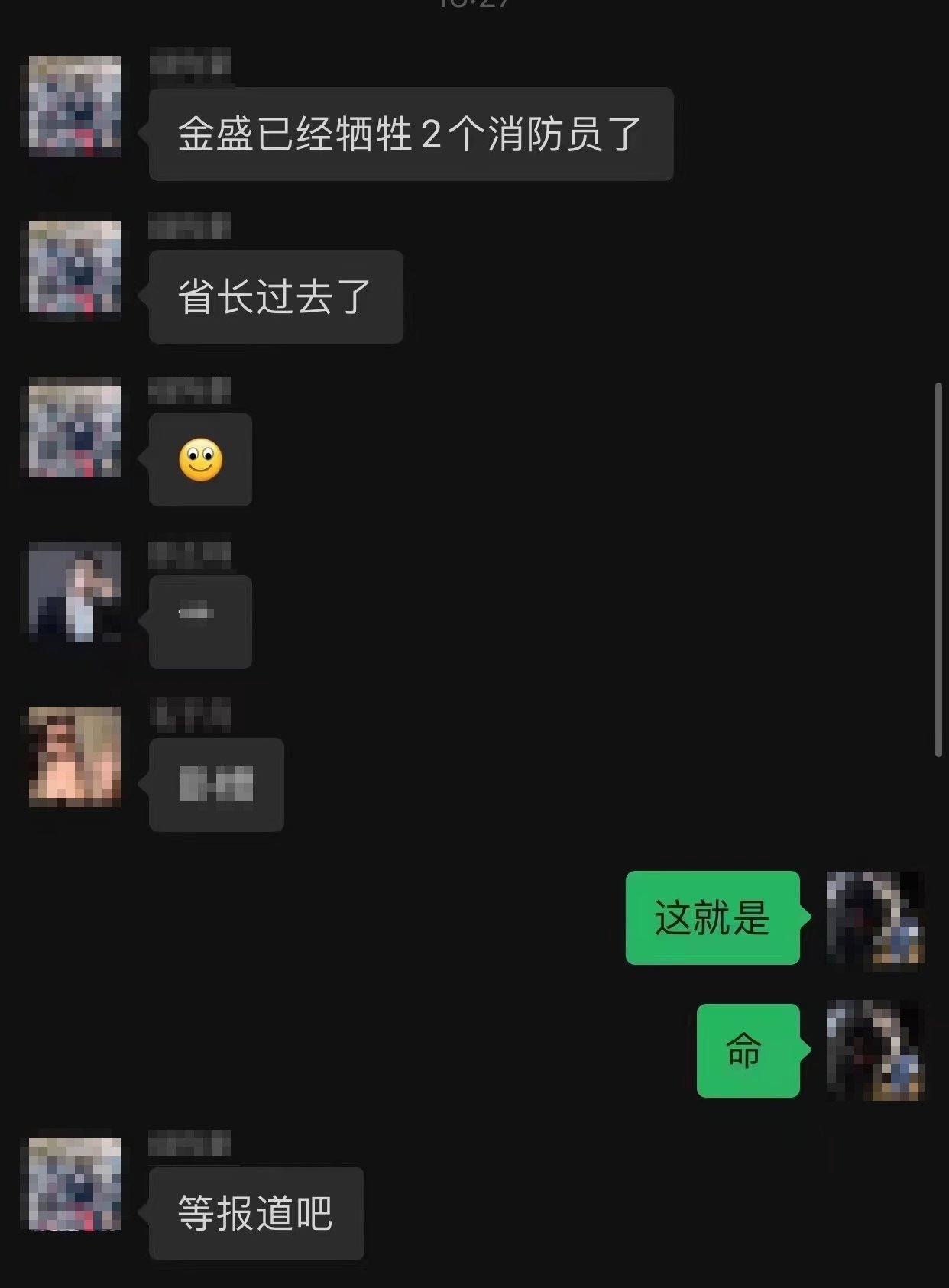
Task: Tap your own avatar beside "这就是"
Action: click(x=875, y=918)
